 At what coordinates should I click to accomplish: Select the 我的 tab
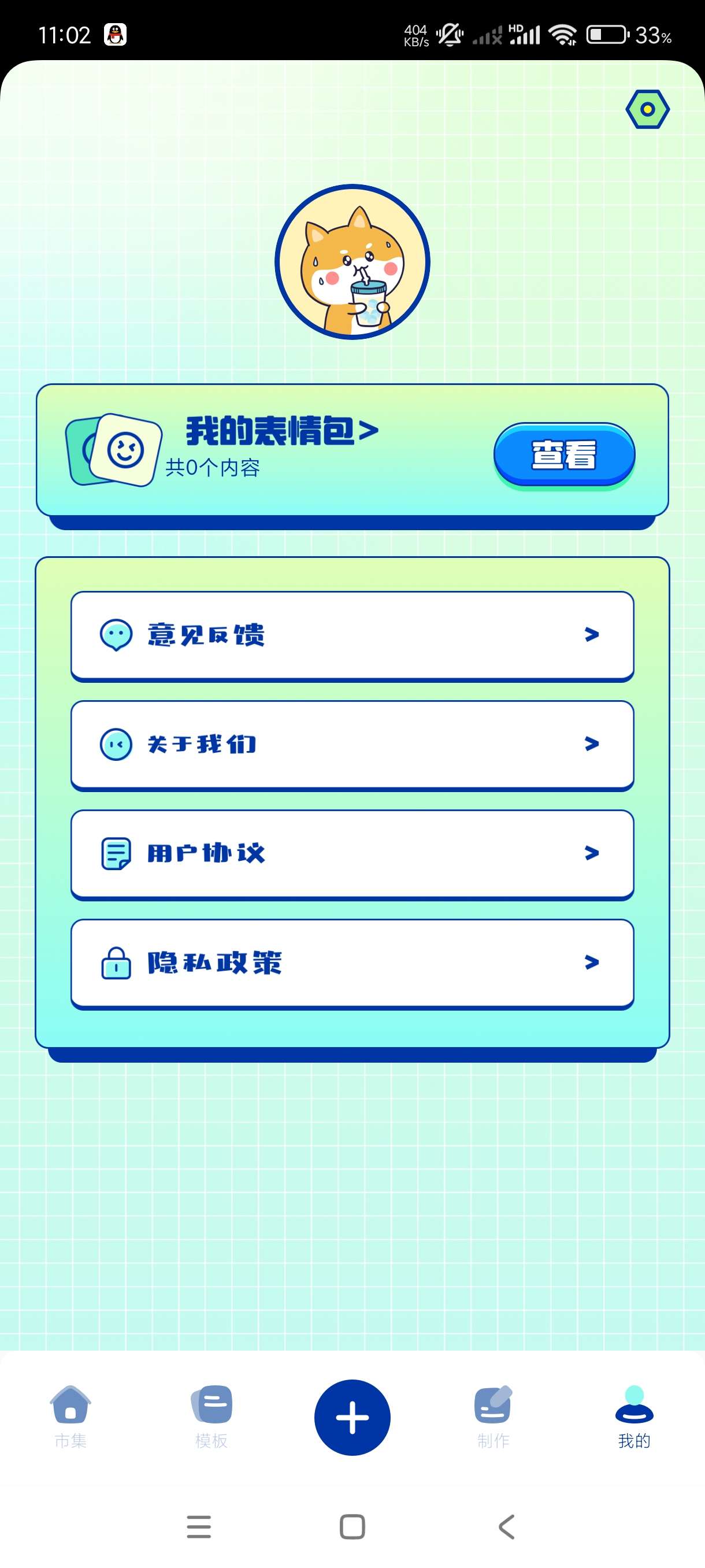[634, 1416]
